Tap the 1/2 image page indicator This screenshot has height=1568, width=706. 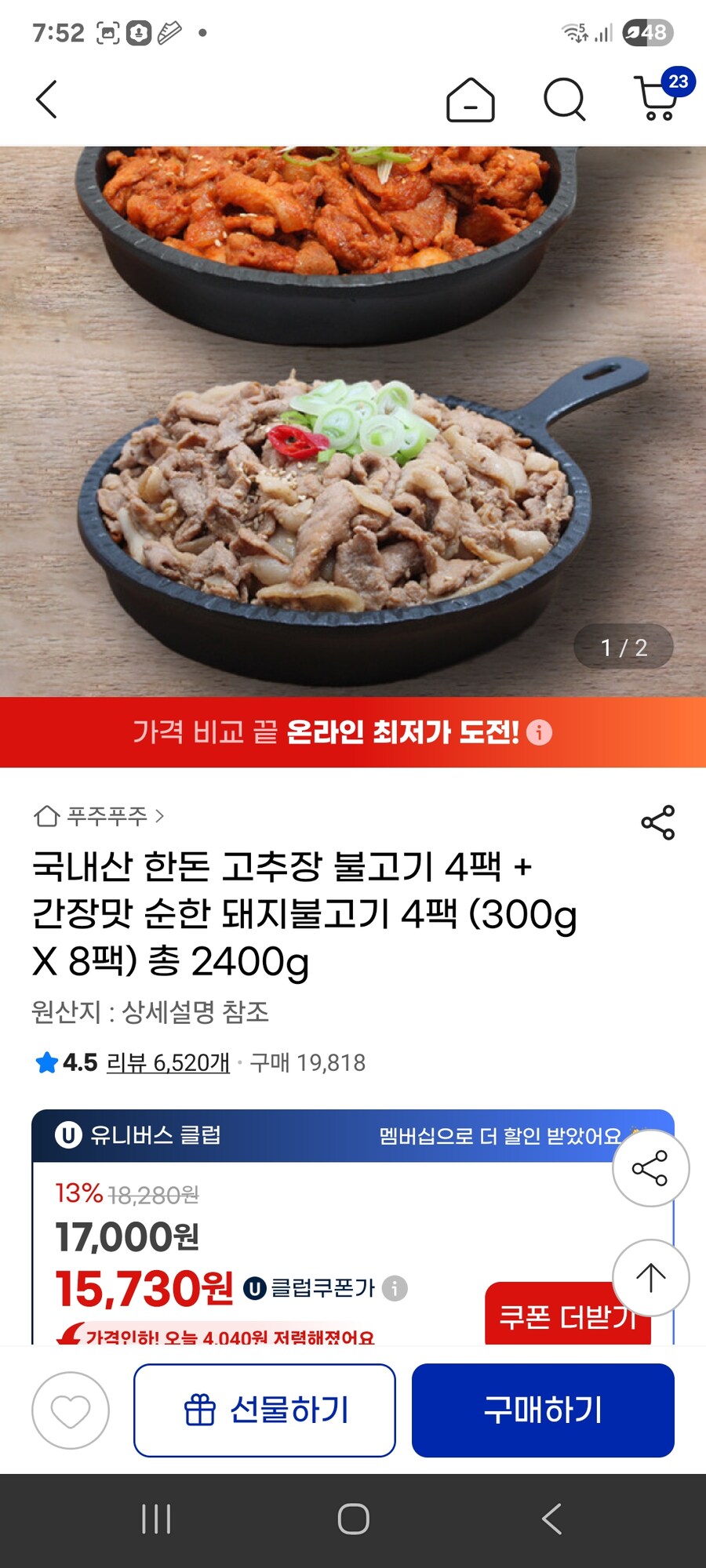[624, 647]
